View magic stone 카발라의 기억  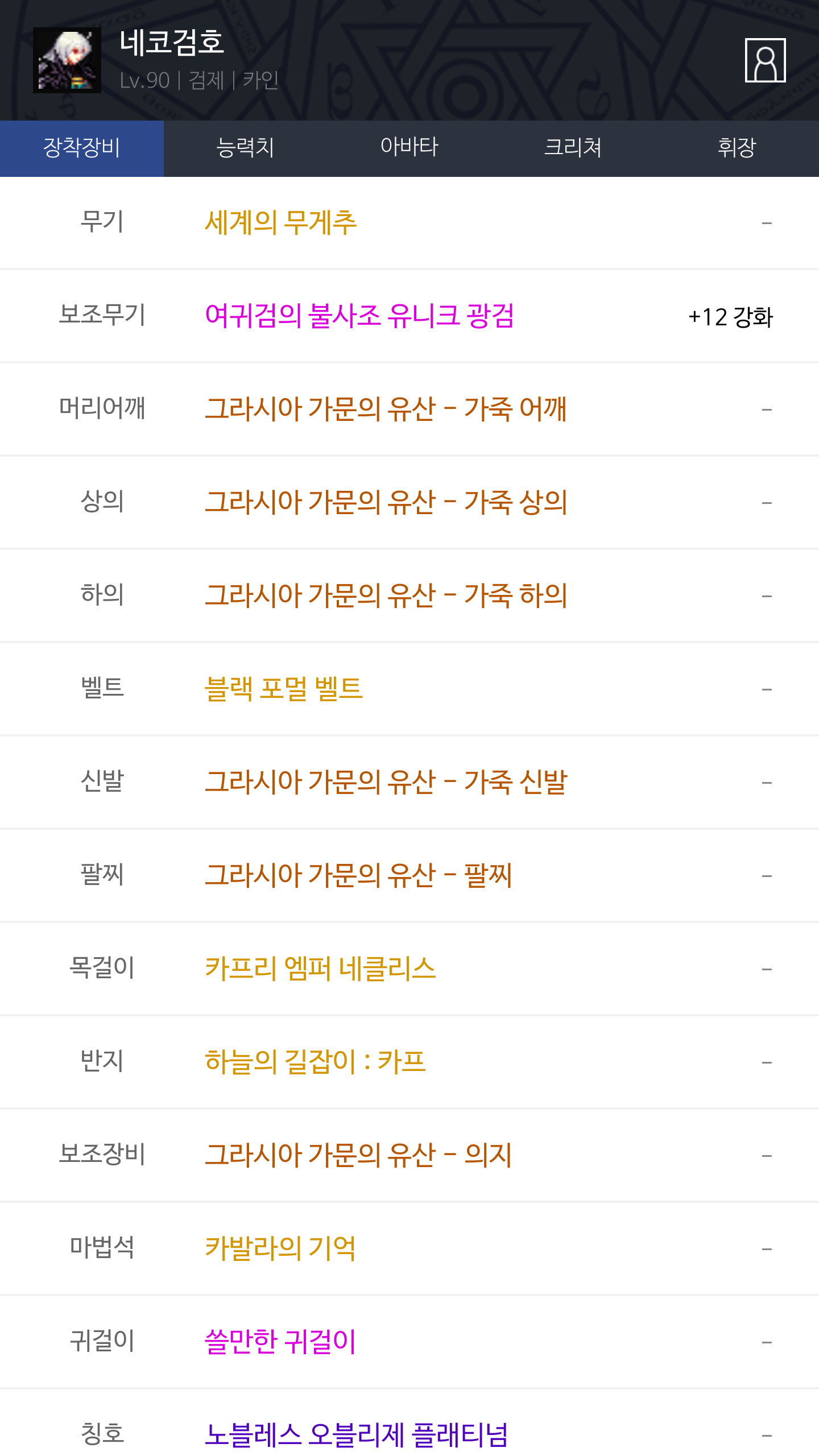pos(280,1248)
